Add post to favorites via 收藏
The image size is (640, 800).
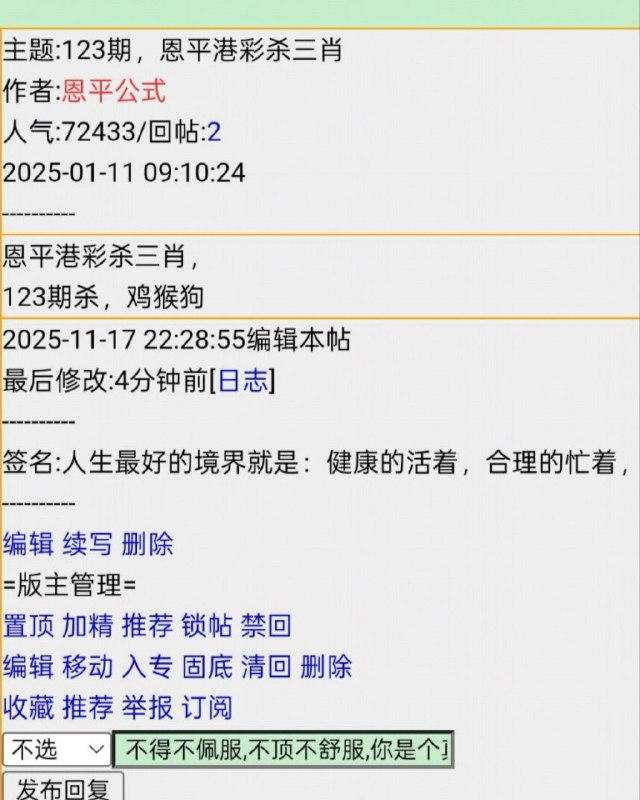(28, 708)
